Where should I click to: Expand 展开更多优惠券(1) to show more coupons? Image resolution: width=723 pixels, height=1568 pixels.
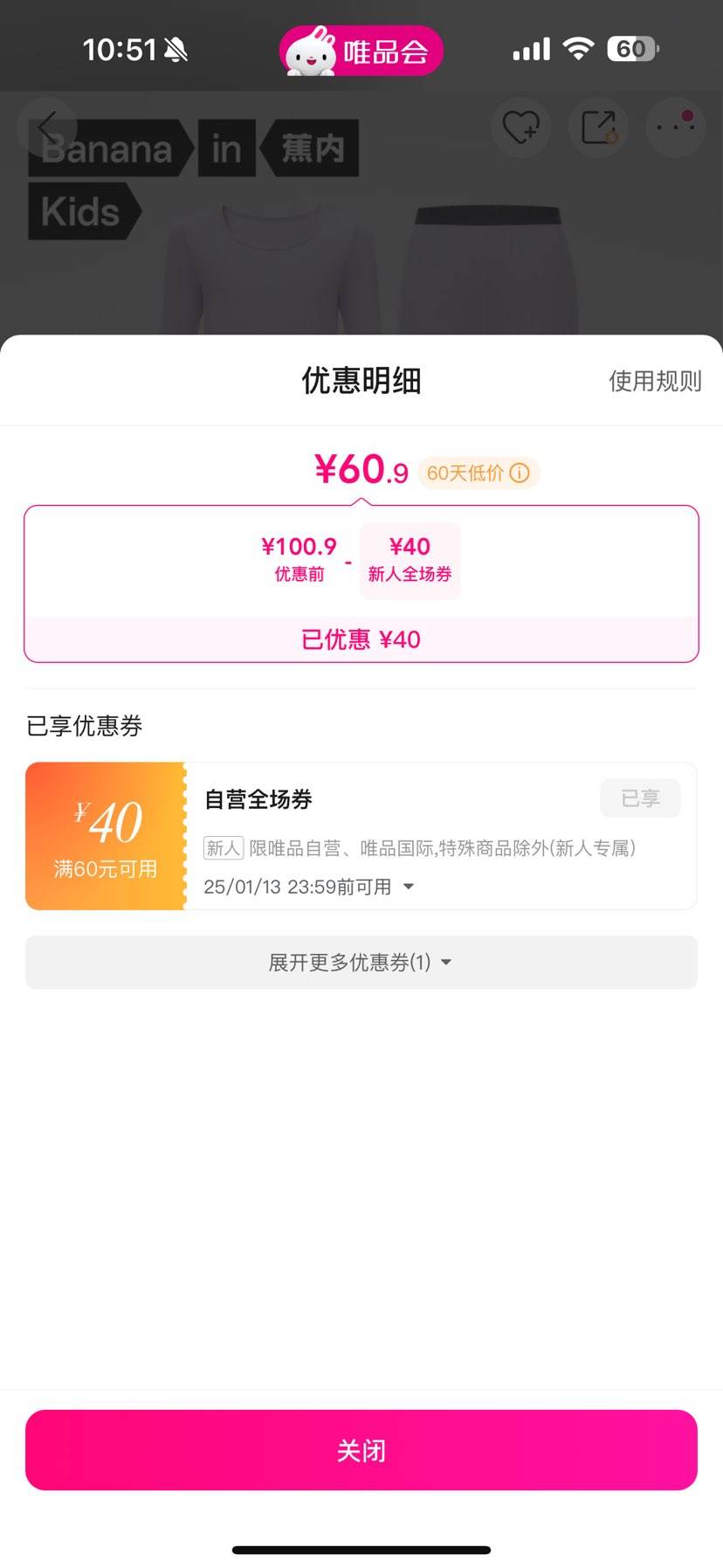(361, 962)
